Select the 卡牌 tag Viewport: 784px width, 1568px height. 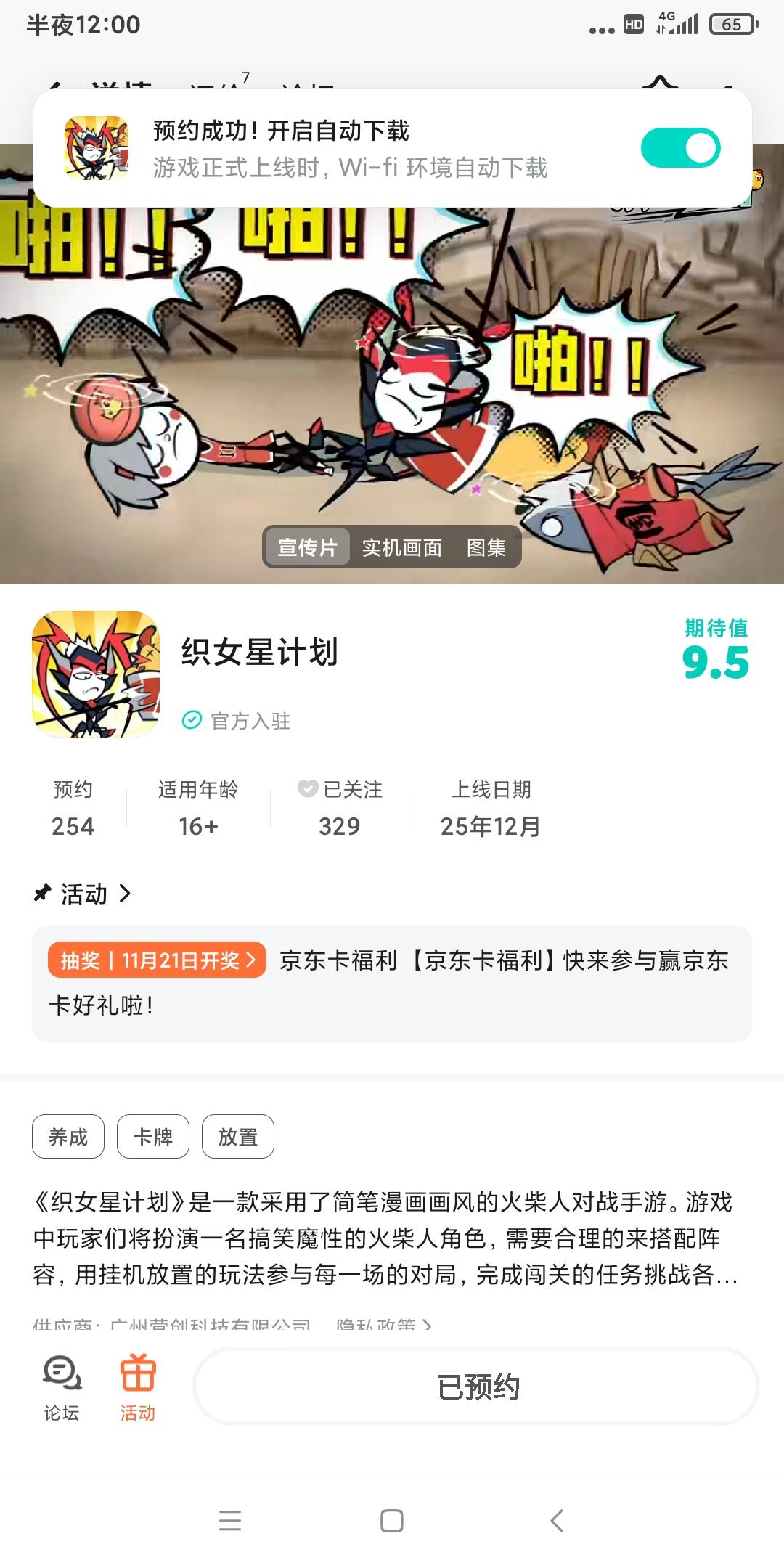tap(152, 1137)
